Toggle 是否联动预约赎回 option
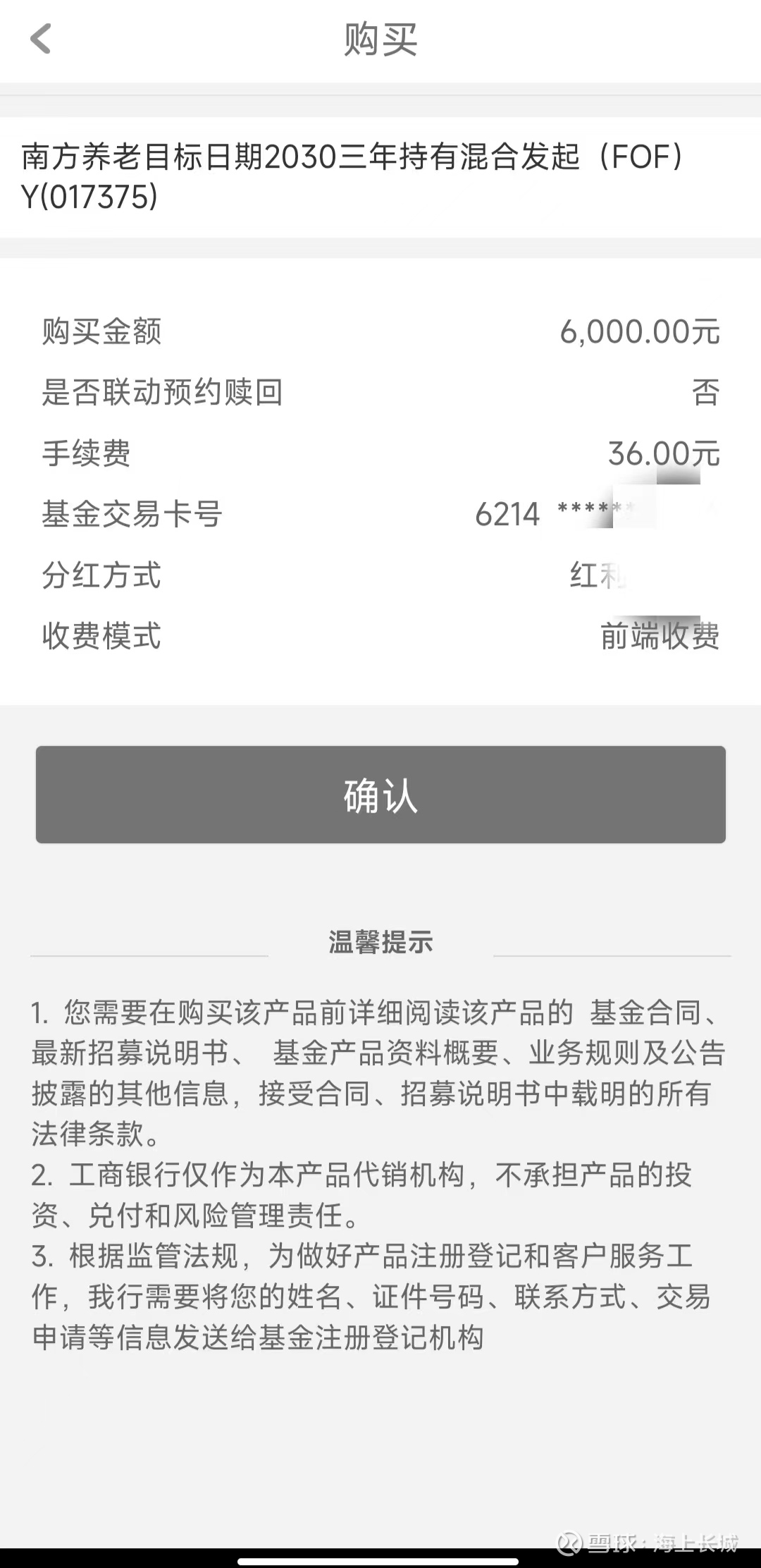761x1568 pixels. (x=161, y=394)
